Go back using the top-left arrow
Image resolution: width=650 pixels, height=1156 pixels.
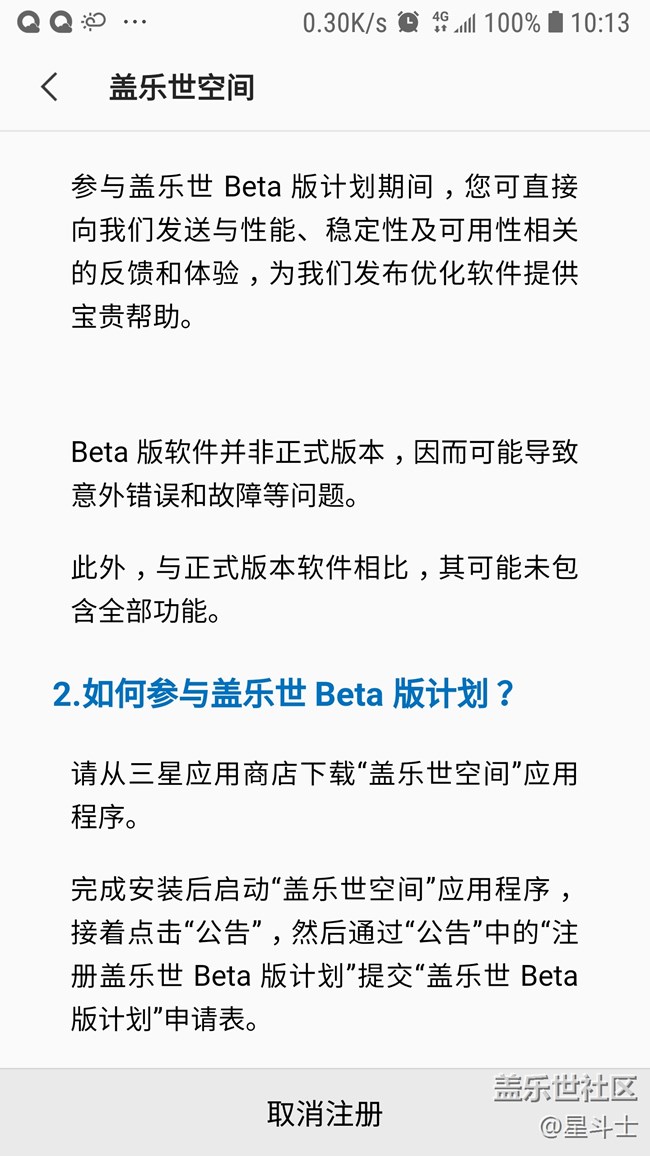click(49, 87)
